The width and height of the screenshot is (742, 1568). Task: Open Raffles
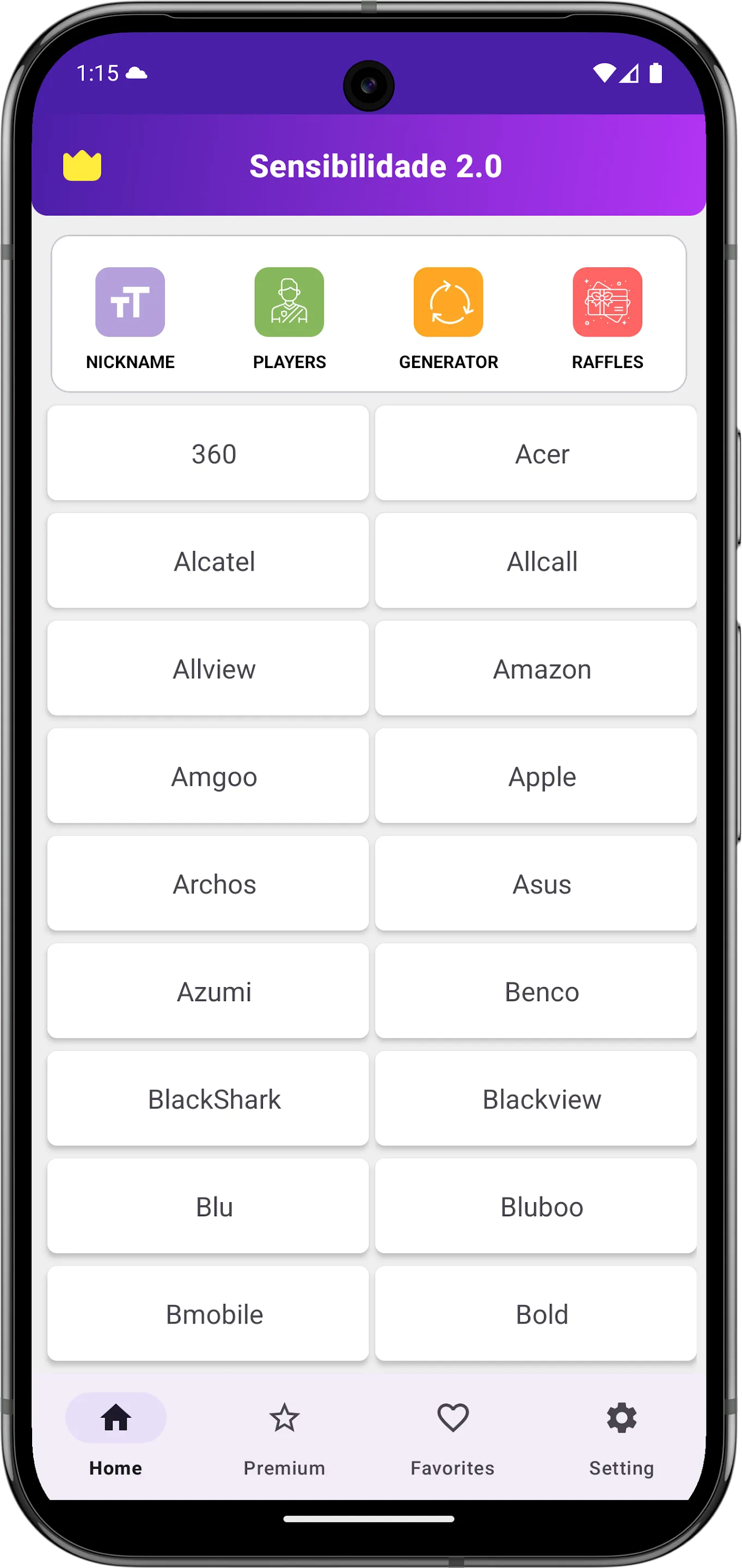pos(607,303)
